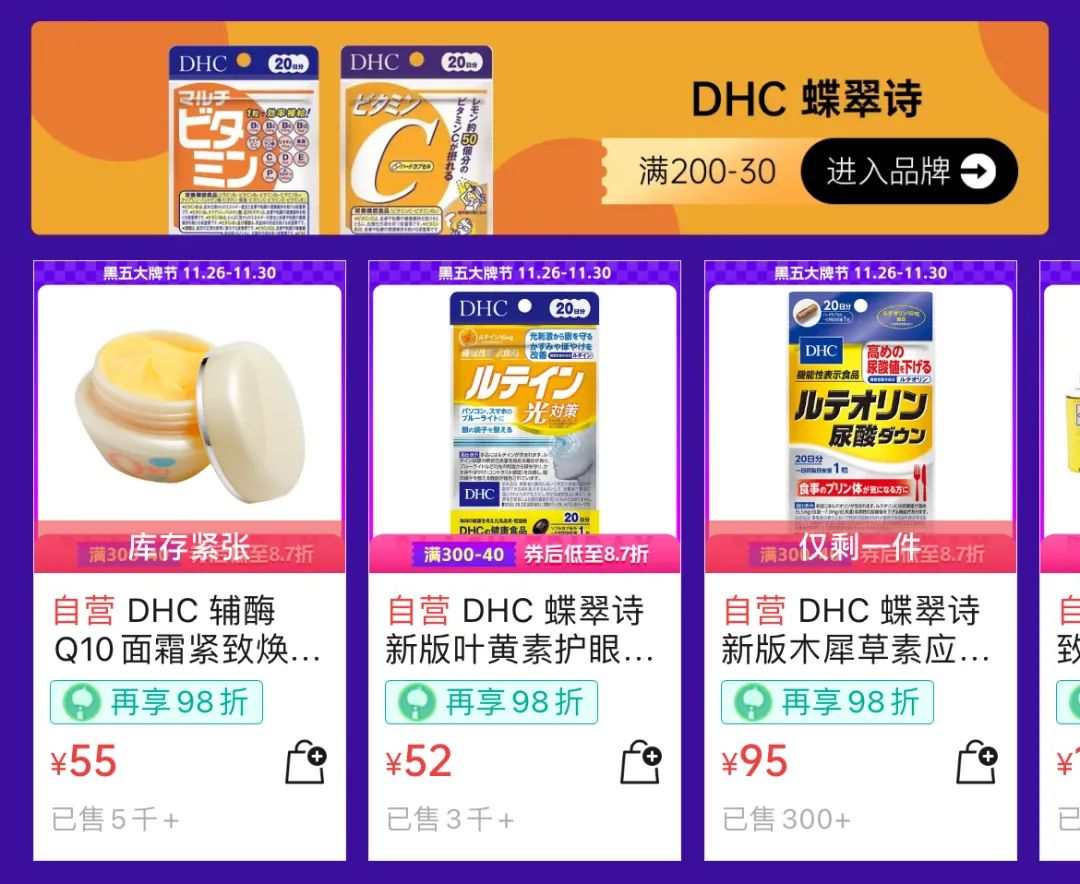Tap 再享98折 tag under 叶黄素护眼
Image resolution: width=1080 pixels, height=884 pixels.
point(492,702)
